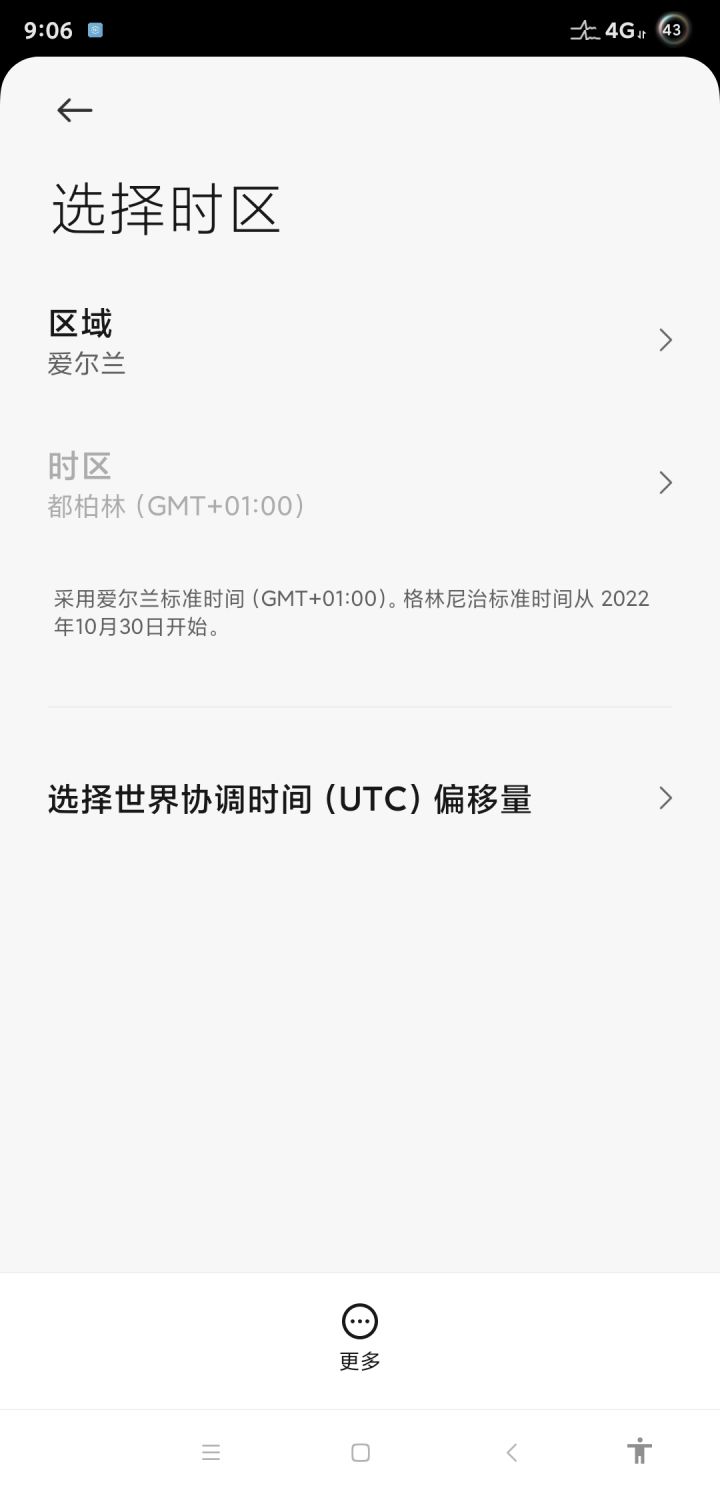Screen dimensions: 720x1496
Task: Open the 时区 row showing 都柏林
Action: (x=360, y=484)
